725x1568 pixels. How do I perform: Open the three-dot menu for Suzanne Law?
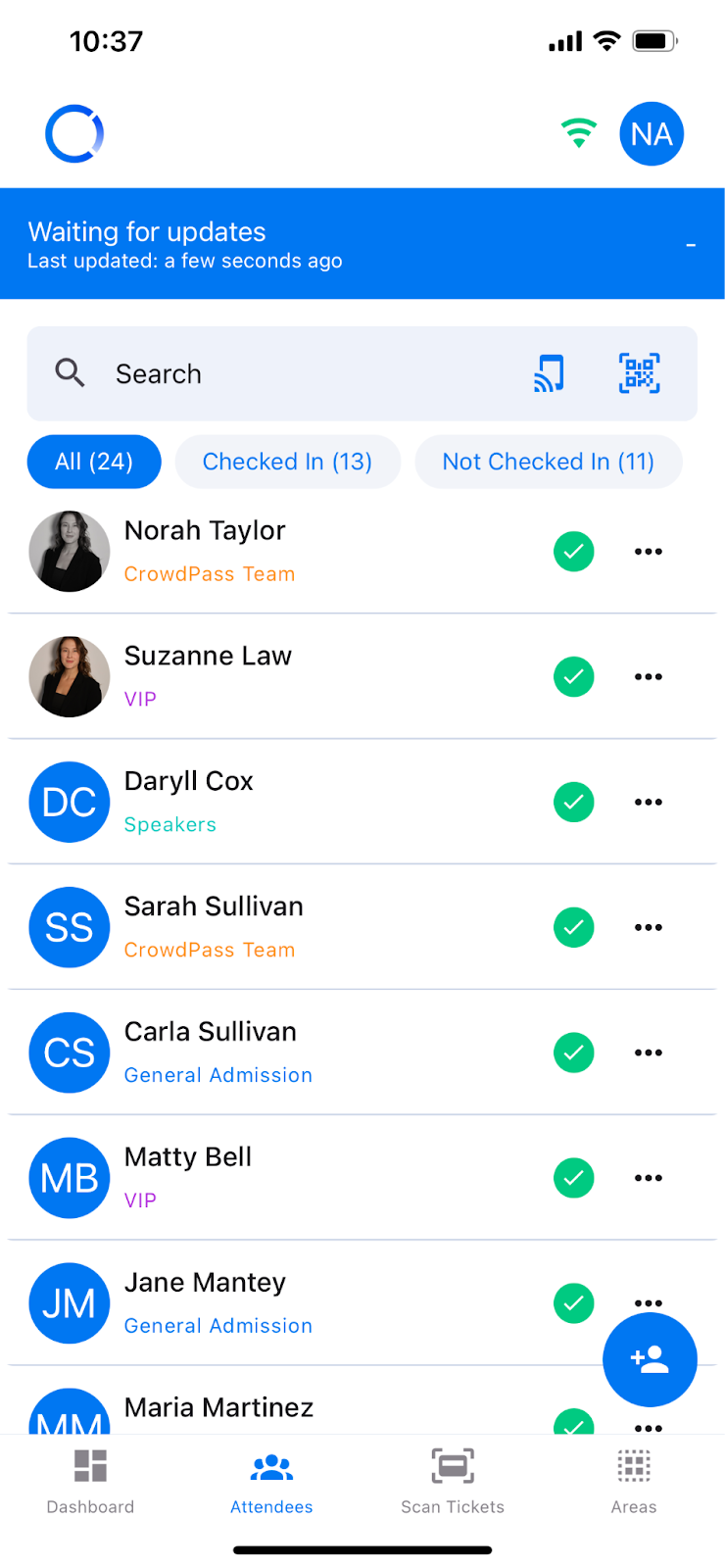[649, 676]
